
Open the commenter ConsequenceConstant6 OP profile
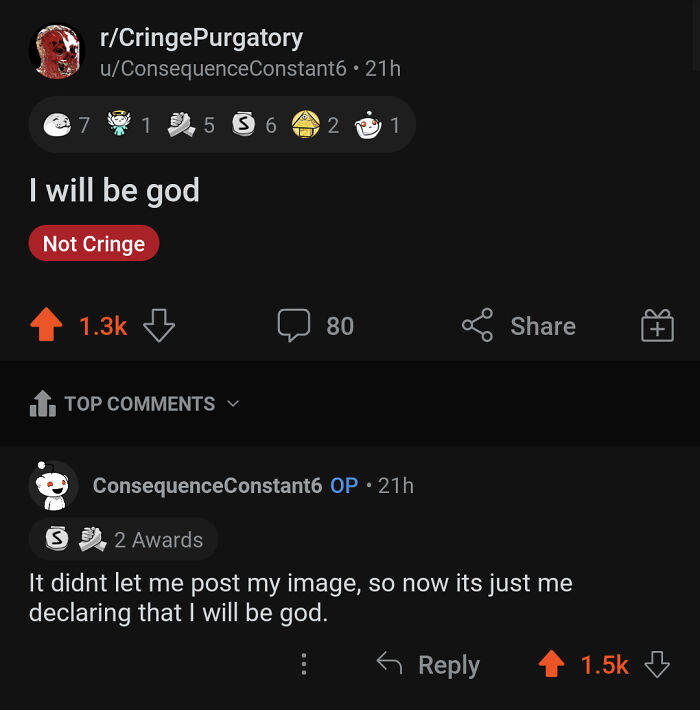point(207,485)
